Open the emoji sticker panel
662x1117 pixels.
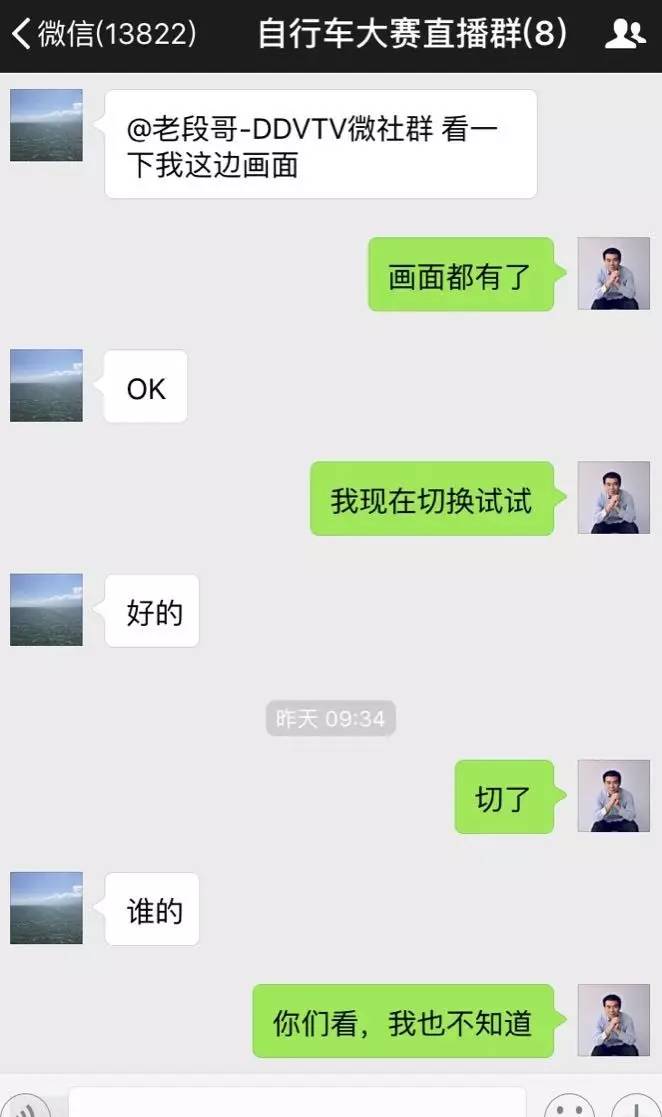pos(570,1108)
